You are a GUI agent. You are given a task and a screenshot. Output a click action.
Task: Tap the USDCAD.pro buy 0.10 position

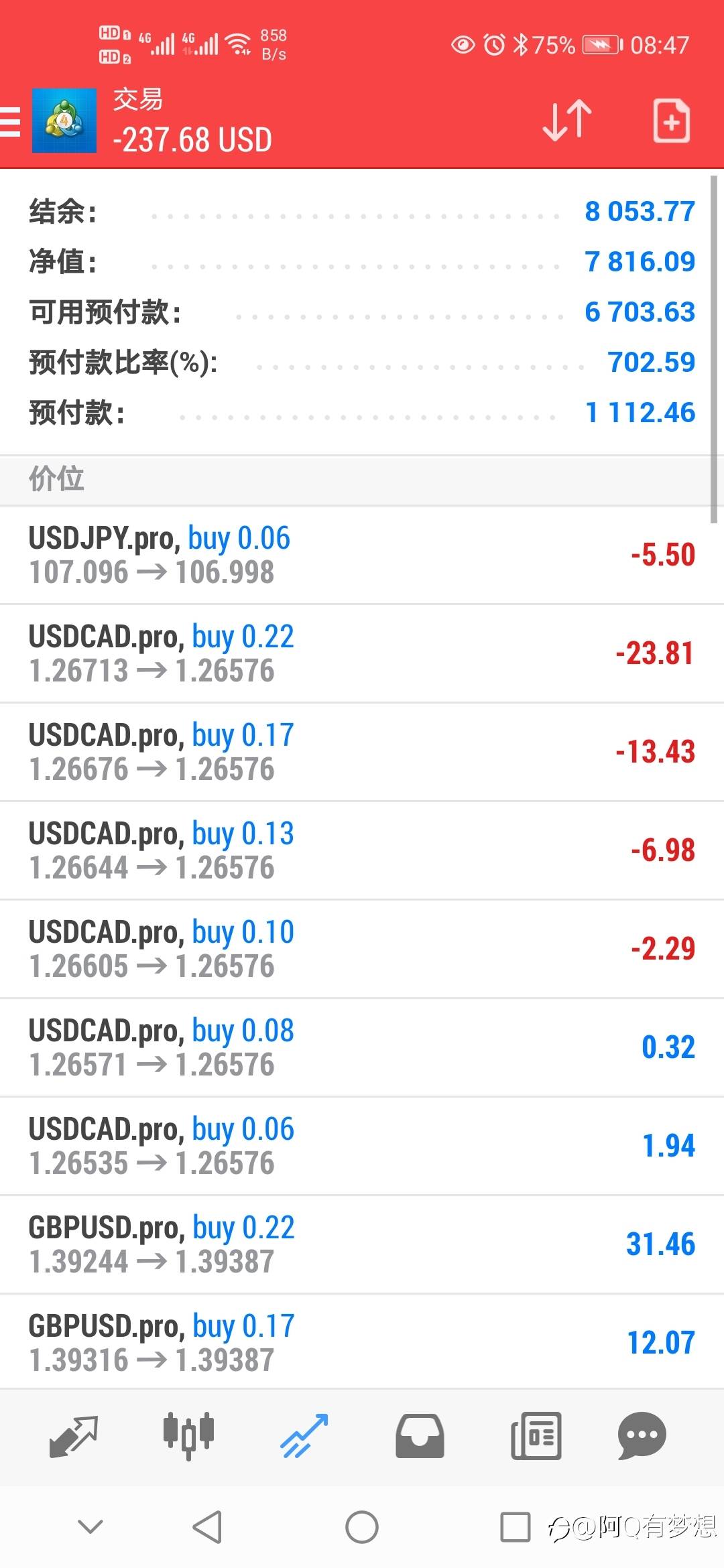362,949
